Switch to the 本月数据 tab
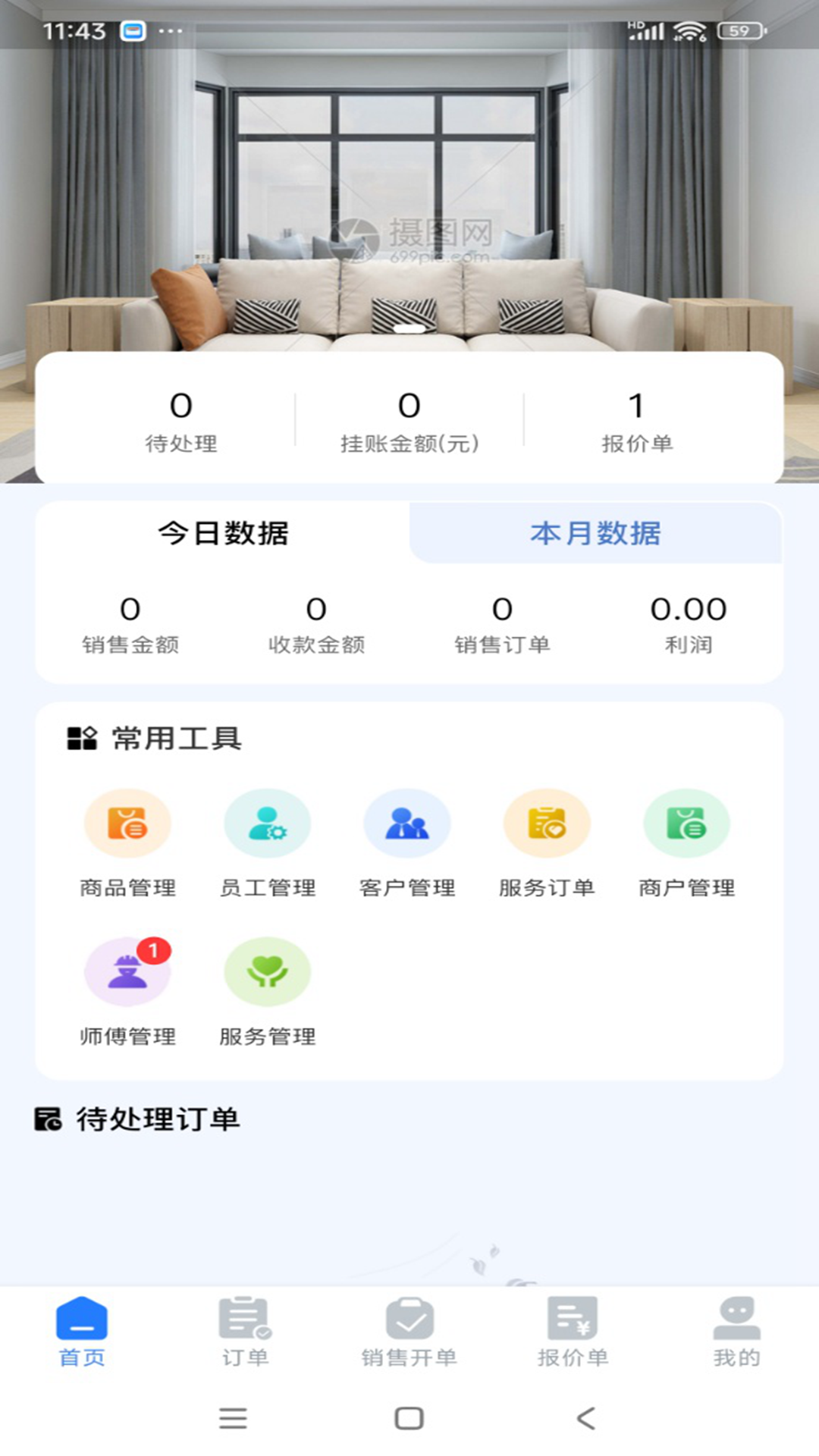Image resolution: width=819 pixels, height=1456 pixels. [x=596, y=534]
